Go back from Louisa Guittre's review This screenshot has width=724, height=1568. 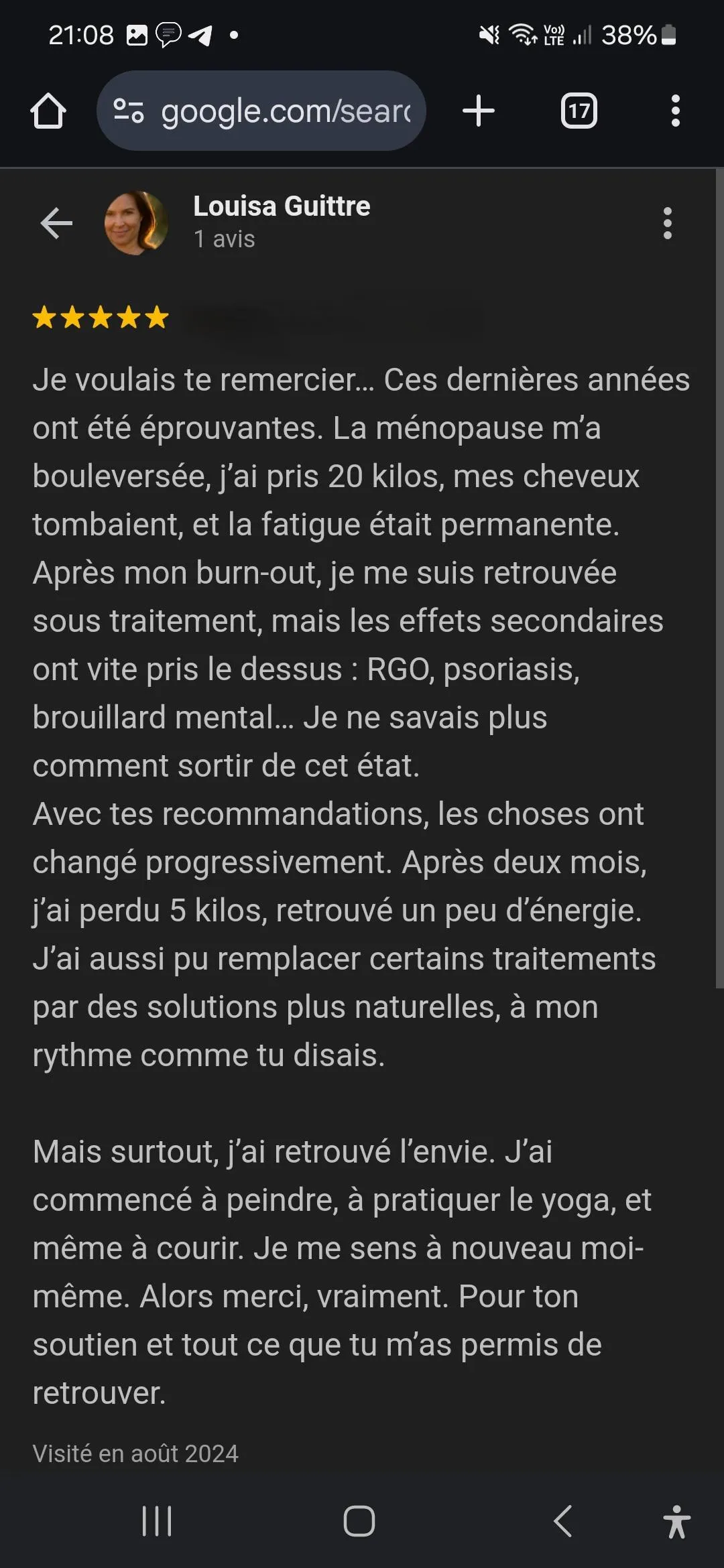(56, 223)
